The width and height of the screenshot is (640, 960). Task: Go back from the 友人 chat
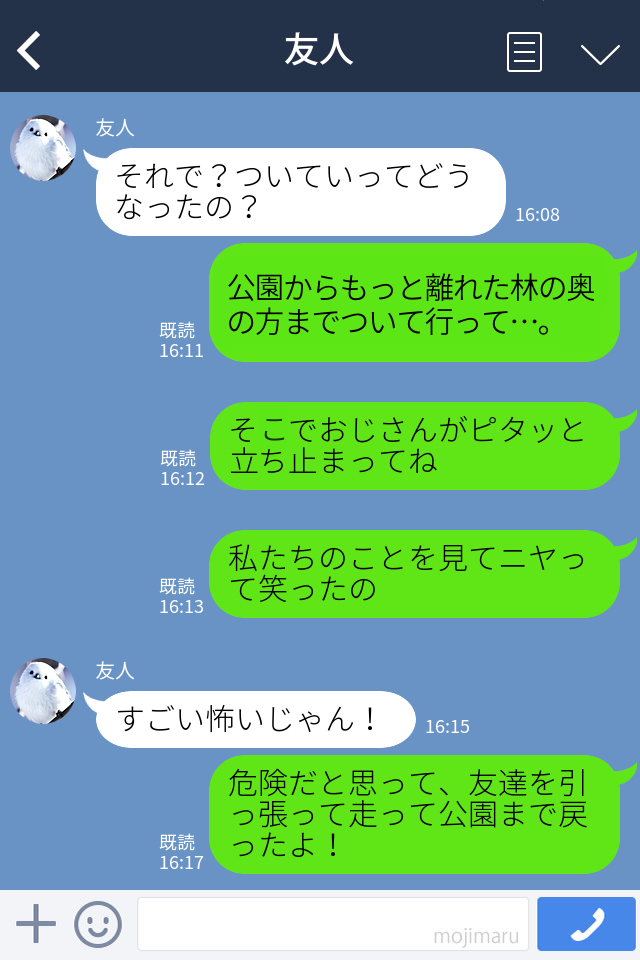pyautogui.click(x=30, y=50)
